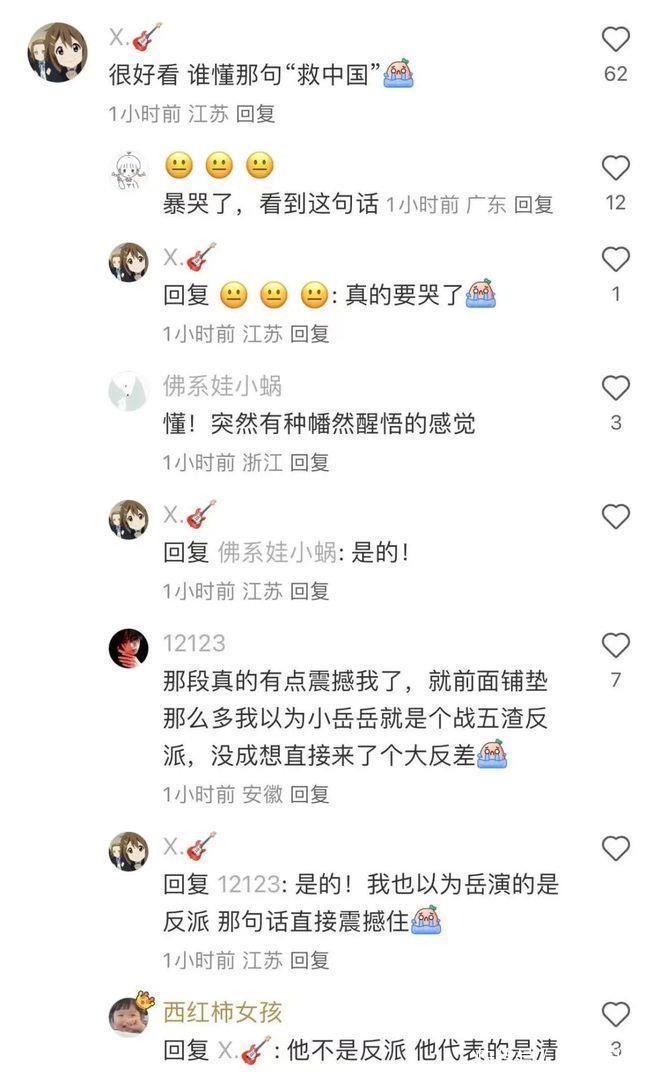
Task: Like the top comment about "救中国"
Action: [616, 40]
